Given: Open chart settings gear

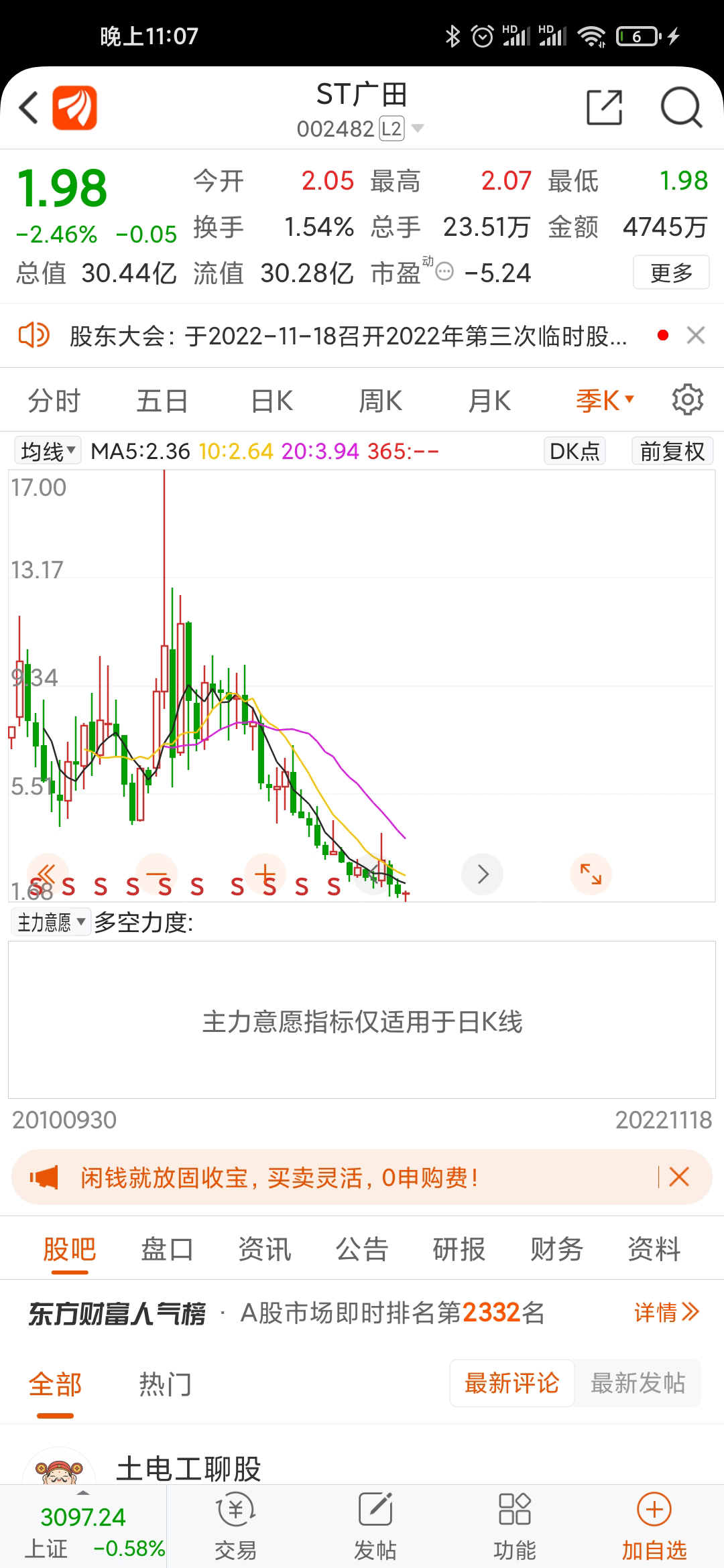Looking at the screenshot, I should click(x=687, y=400).
